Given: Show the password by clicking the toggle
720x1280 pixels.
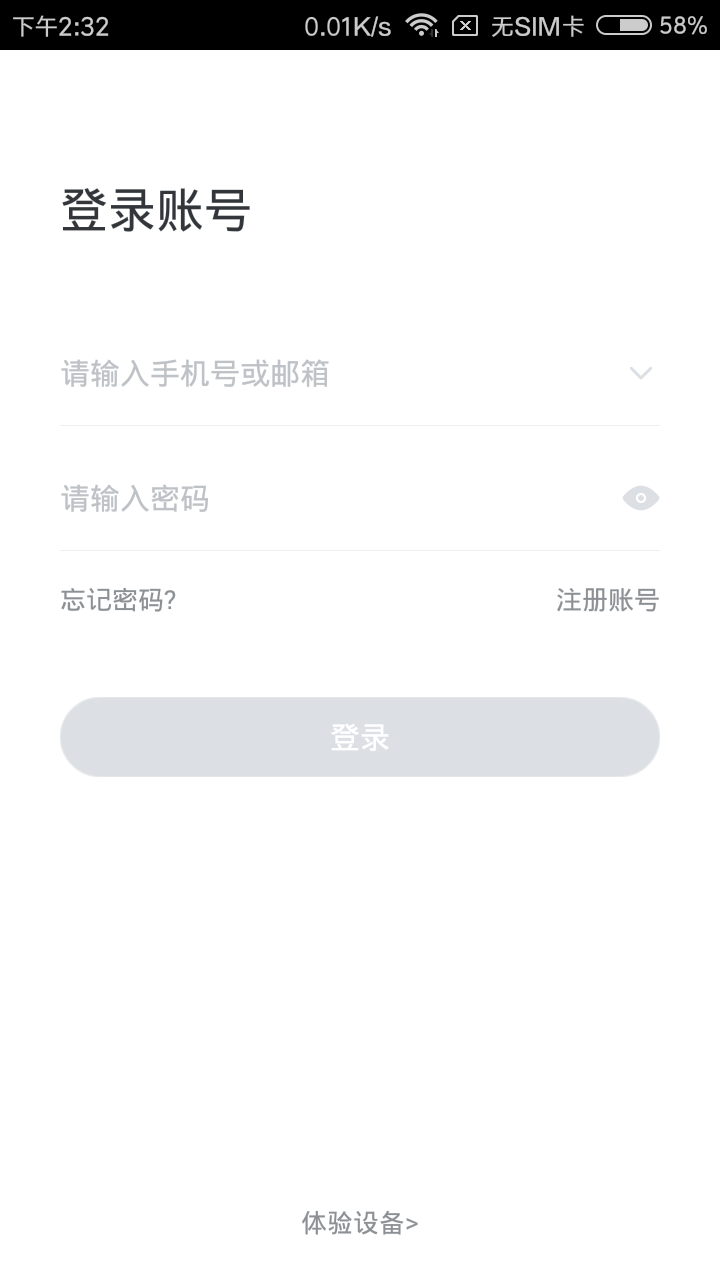Looking at the screenshot, I should [x=640, y=497].
